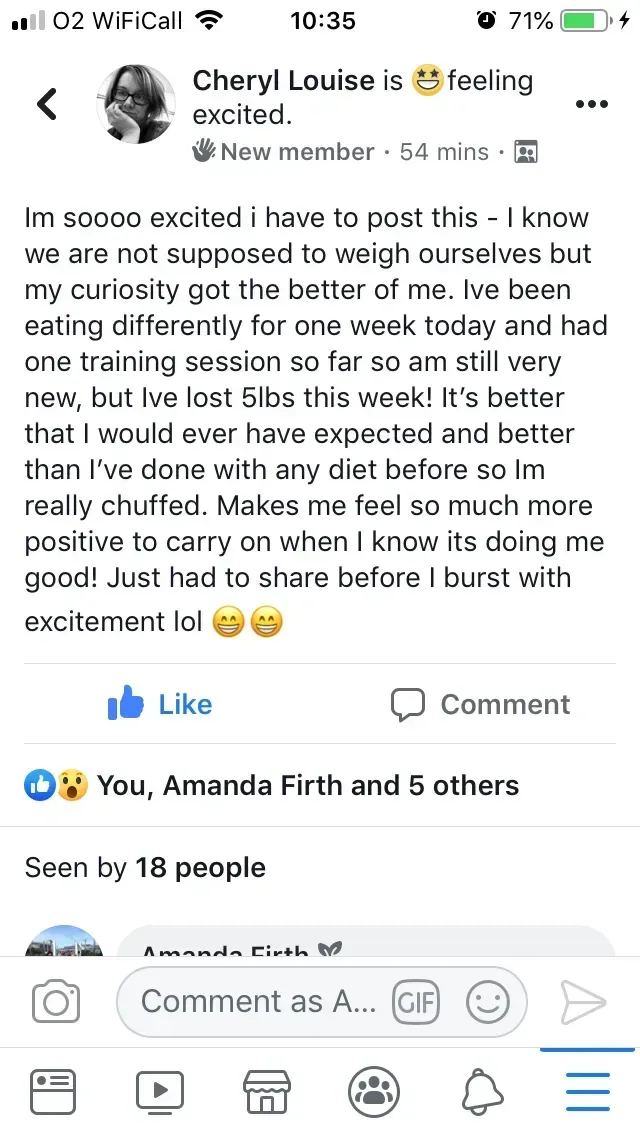Open Cheryl Louise's profile picture
This screenshot has height=1136, width=640.
(x=136, y=104)
